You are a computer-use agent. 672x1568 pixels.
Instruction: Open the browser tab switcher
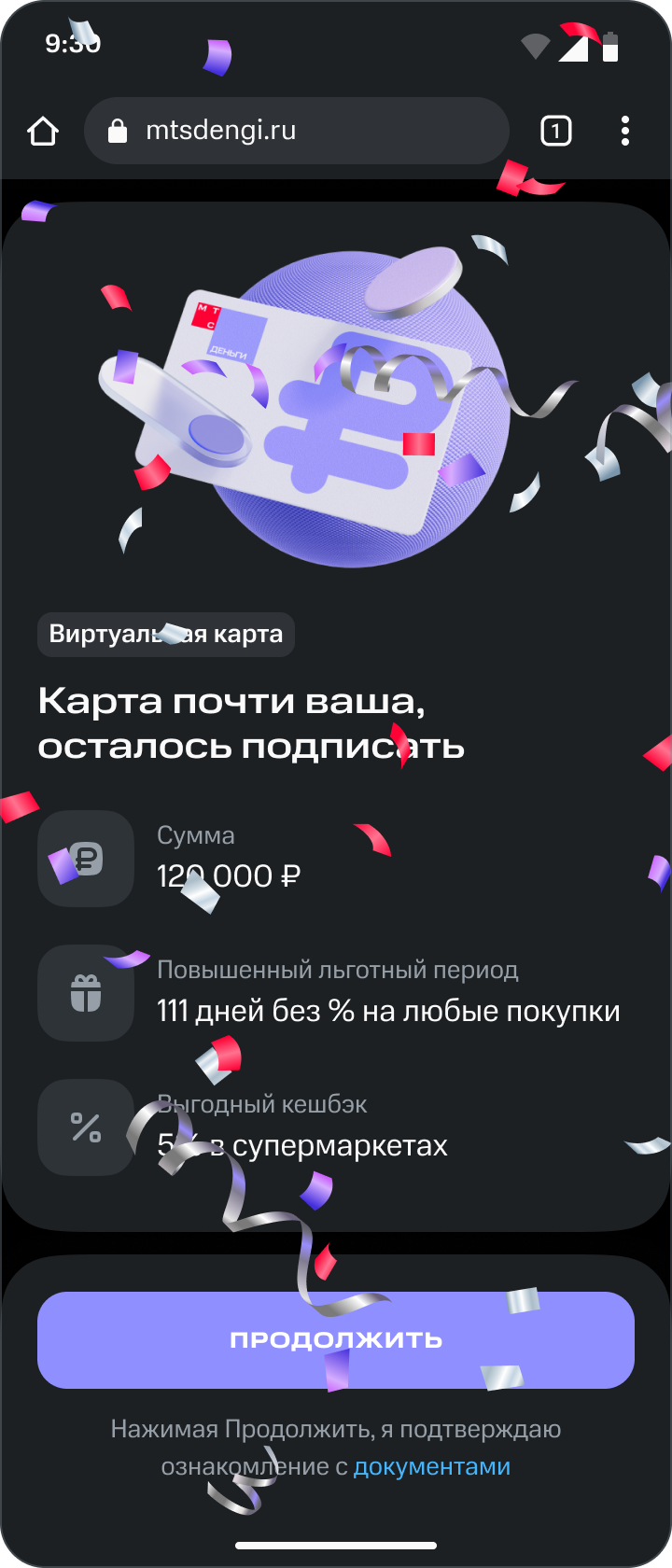tap(555, 132)
